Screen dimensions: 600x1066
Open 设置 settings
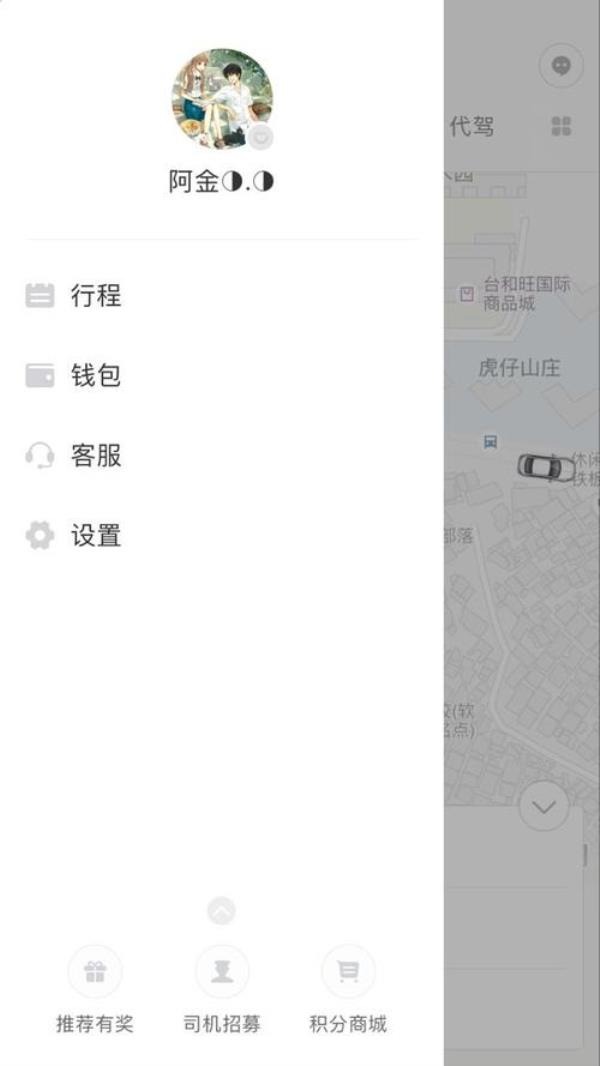[x=95, y=536]
